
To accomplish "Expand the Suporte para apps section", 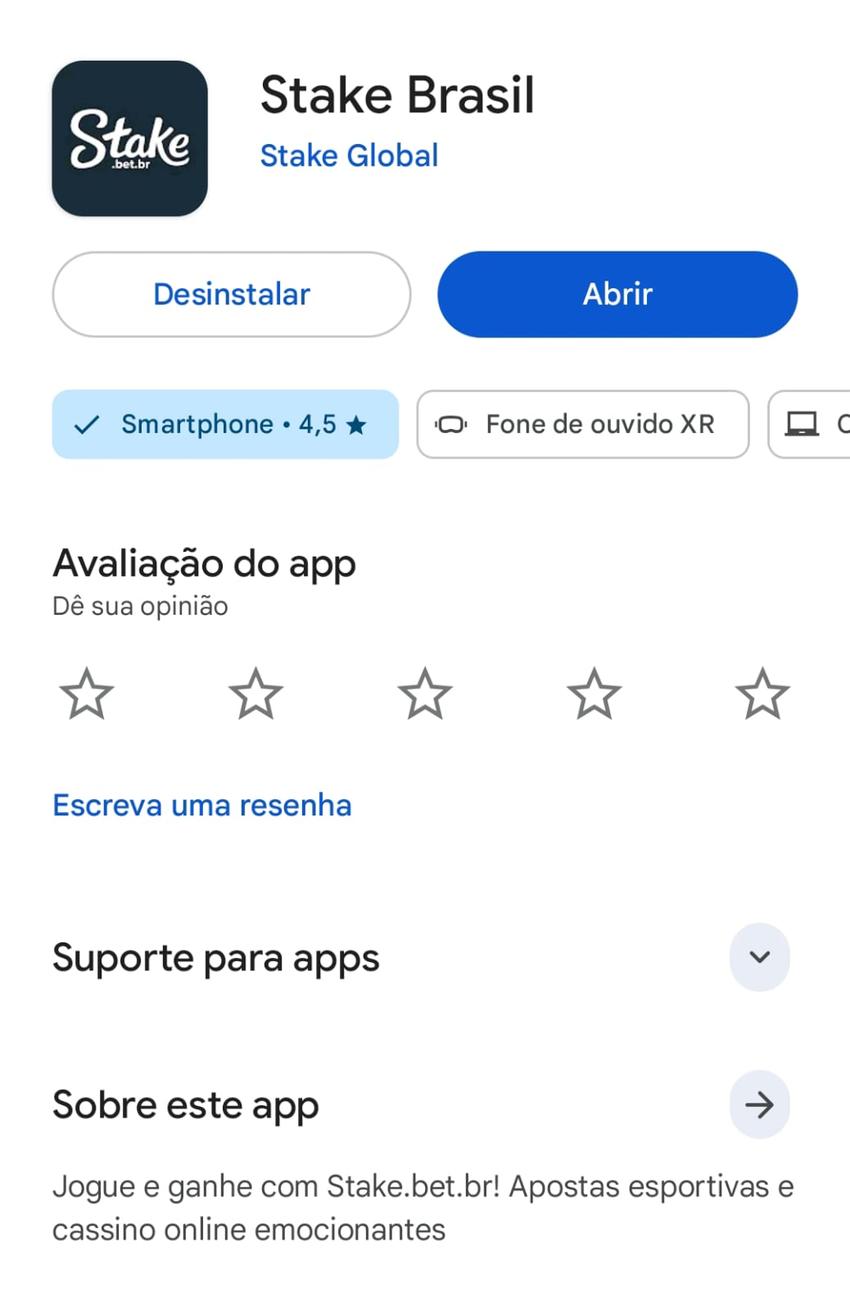I will [x=759, y=957].
